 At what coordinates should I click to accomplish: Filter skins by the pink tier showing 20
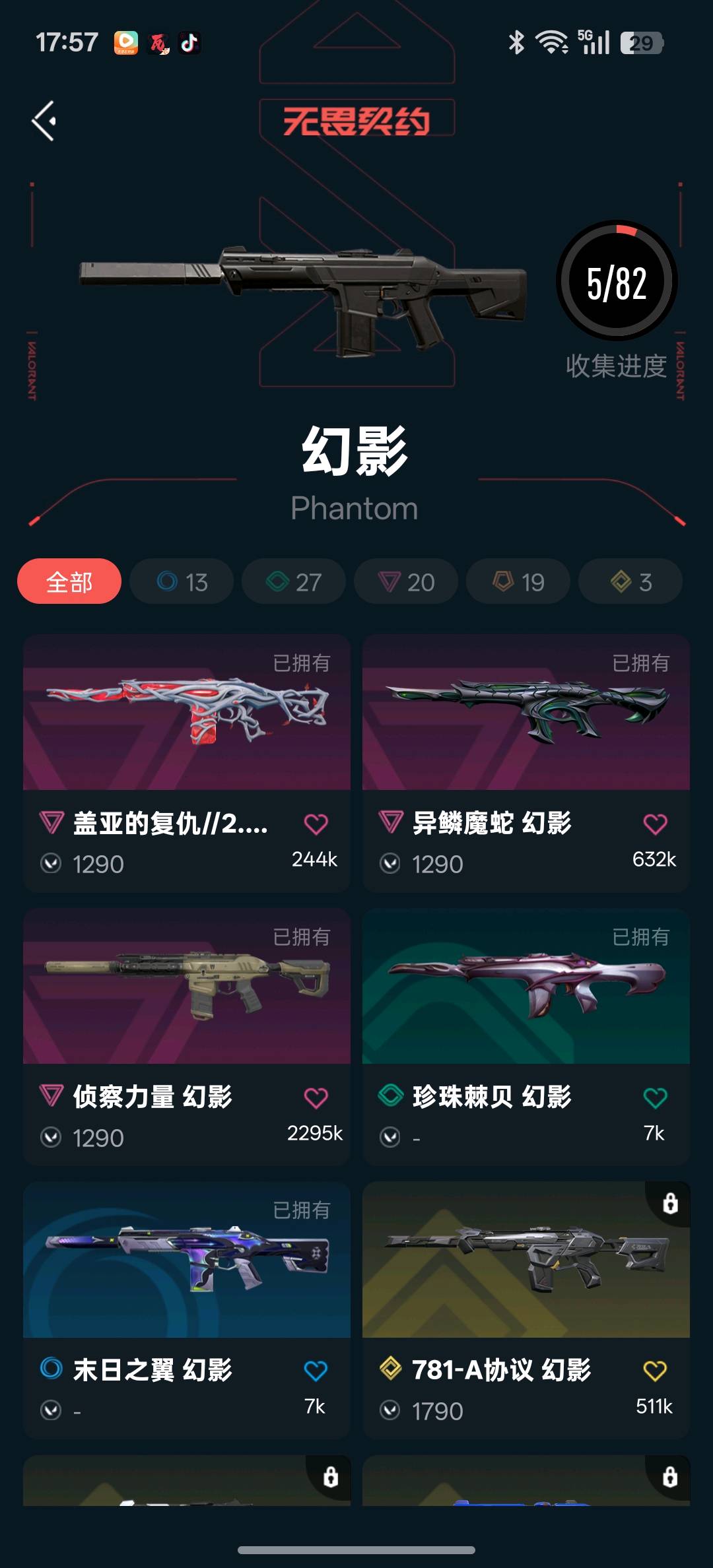[406, 581]
